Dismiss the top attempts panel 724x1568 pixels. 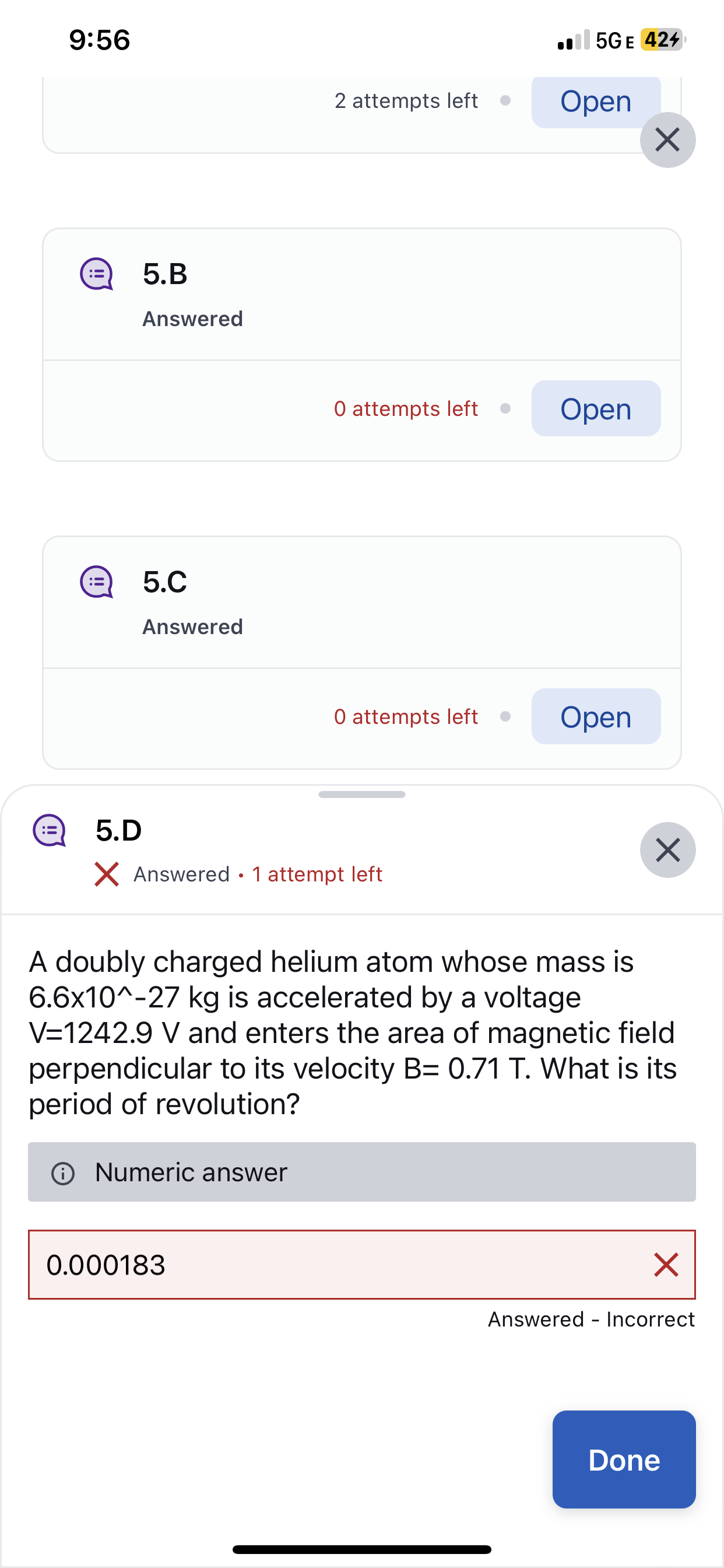click(667, 139)
